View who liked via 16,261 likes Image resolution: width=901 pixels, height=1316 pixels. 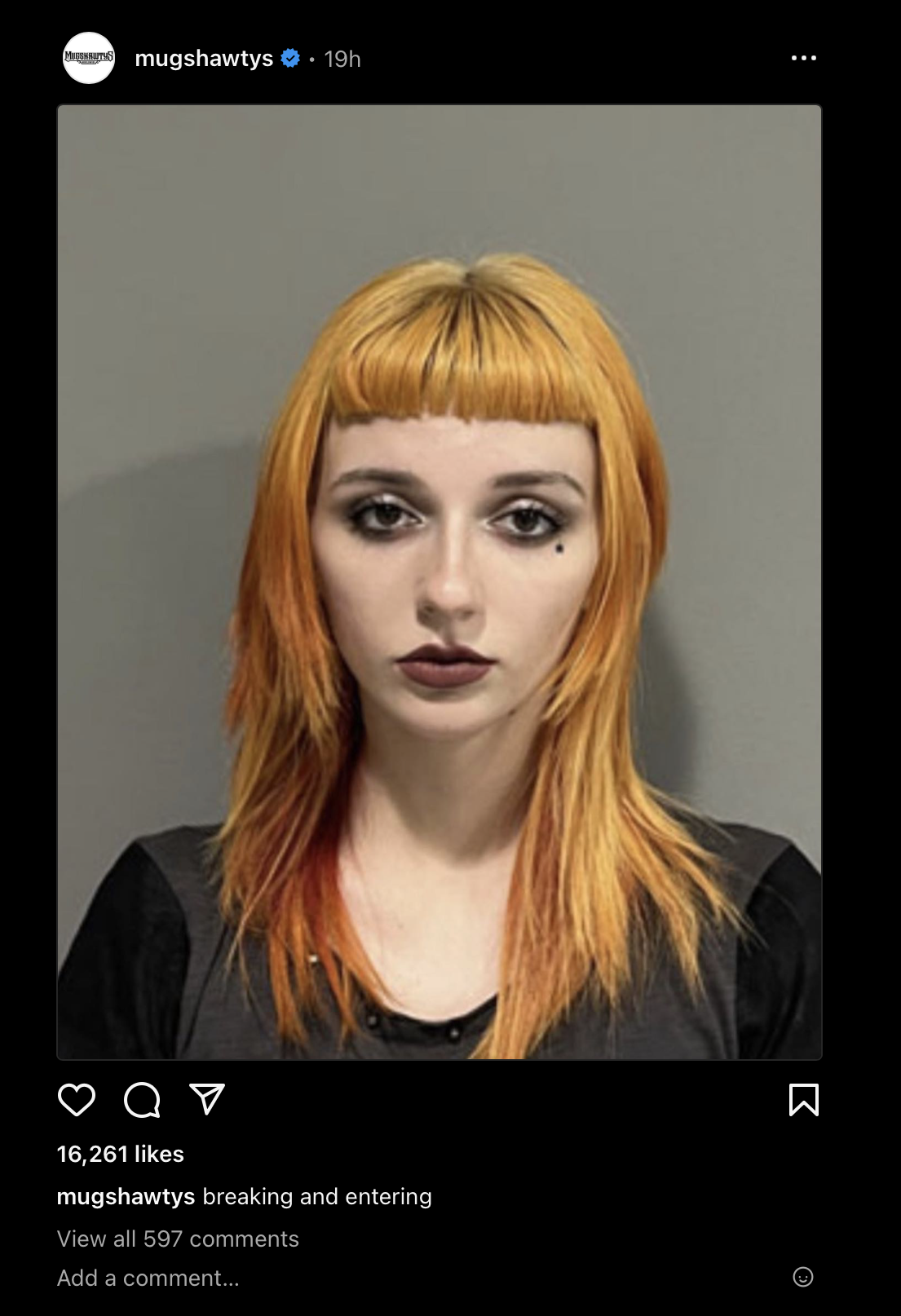pos(121,1154)
